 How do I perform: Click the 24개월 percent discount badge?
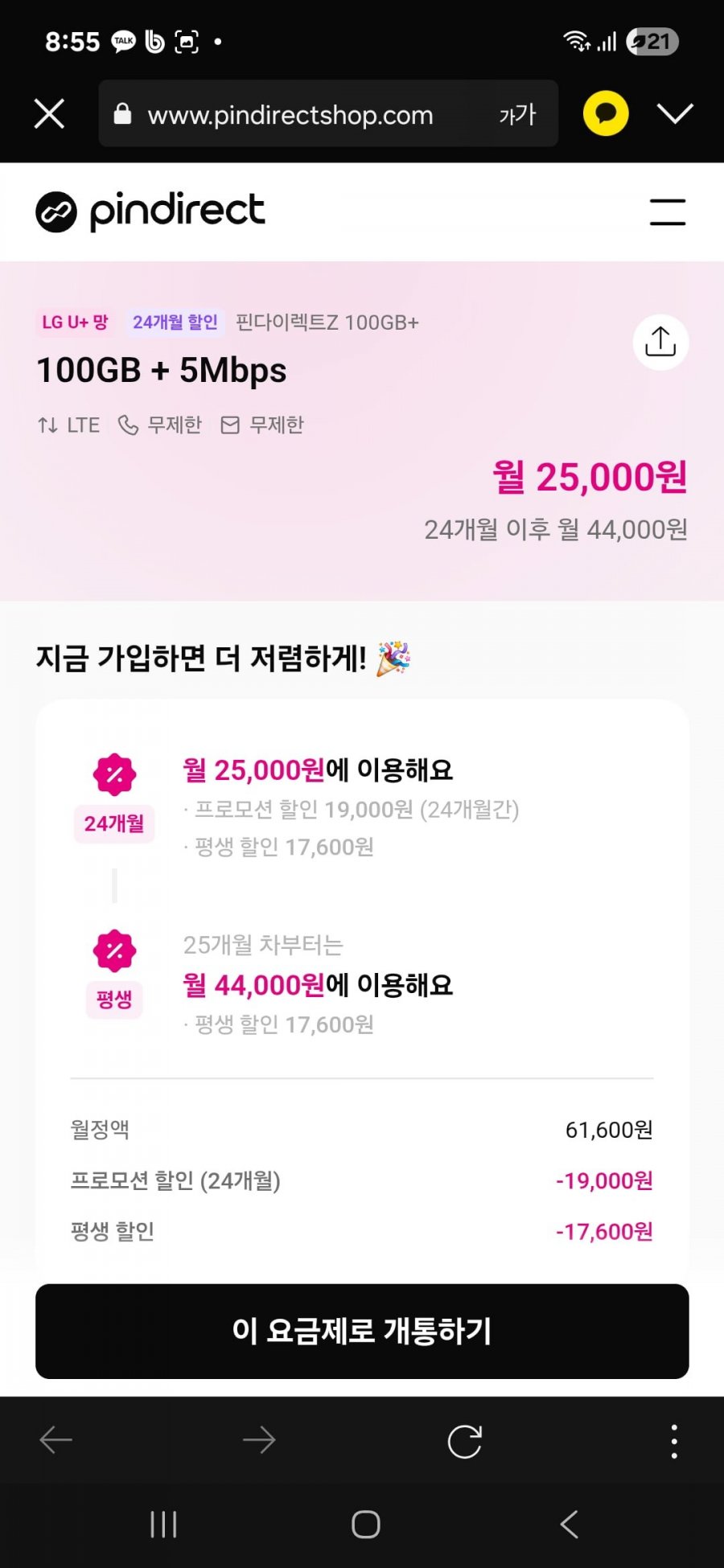(x=113, y=774)
